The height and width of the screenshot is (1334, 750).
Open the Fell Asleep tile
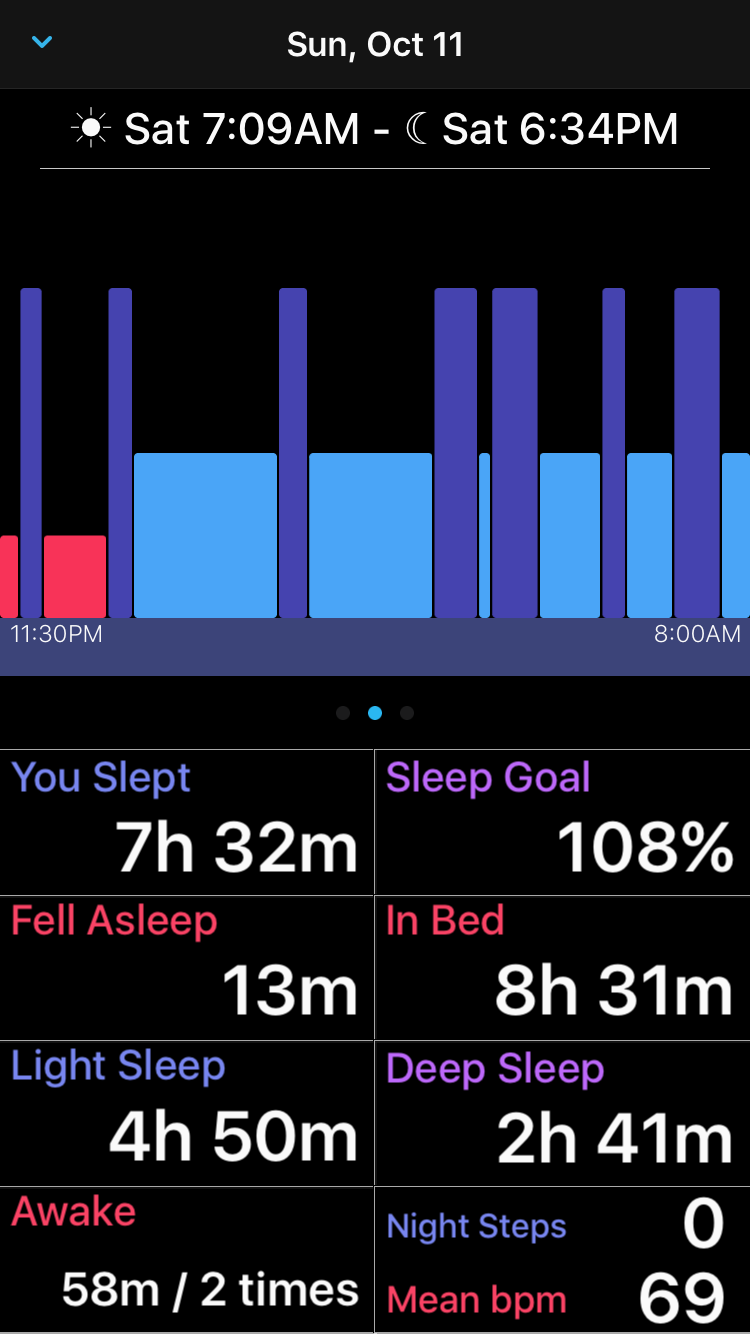tap(187, 968)
